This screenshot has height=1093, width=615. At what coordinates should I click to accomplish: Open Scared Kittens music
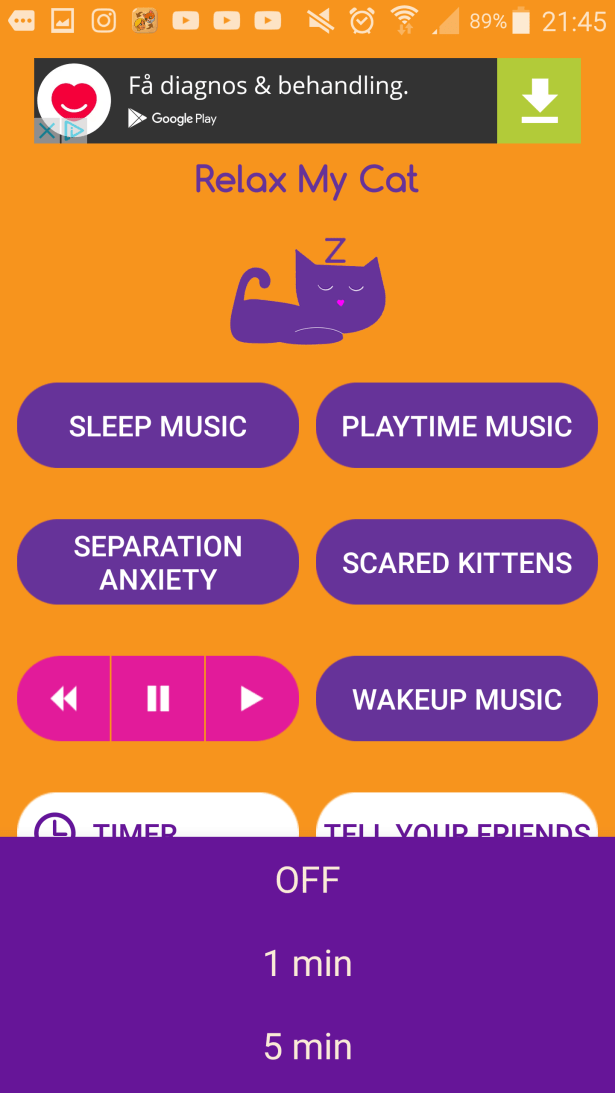tap(456, 562)
